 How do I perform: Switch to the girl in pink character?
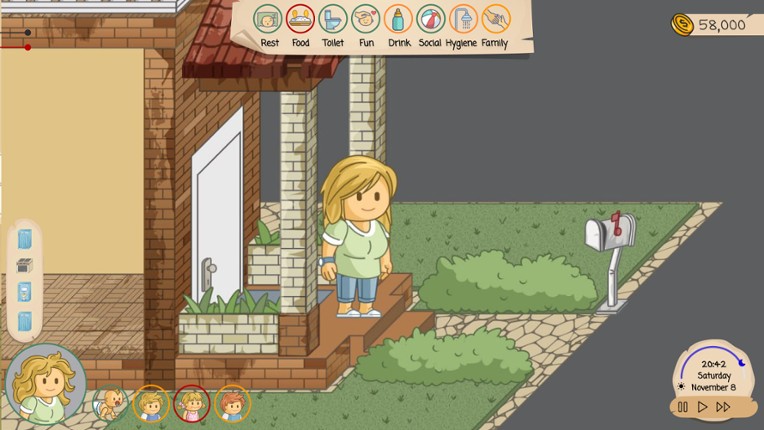[191, 404]
